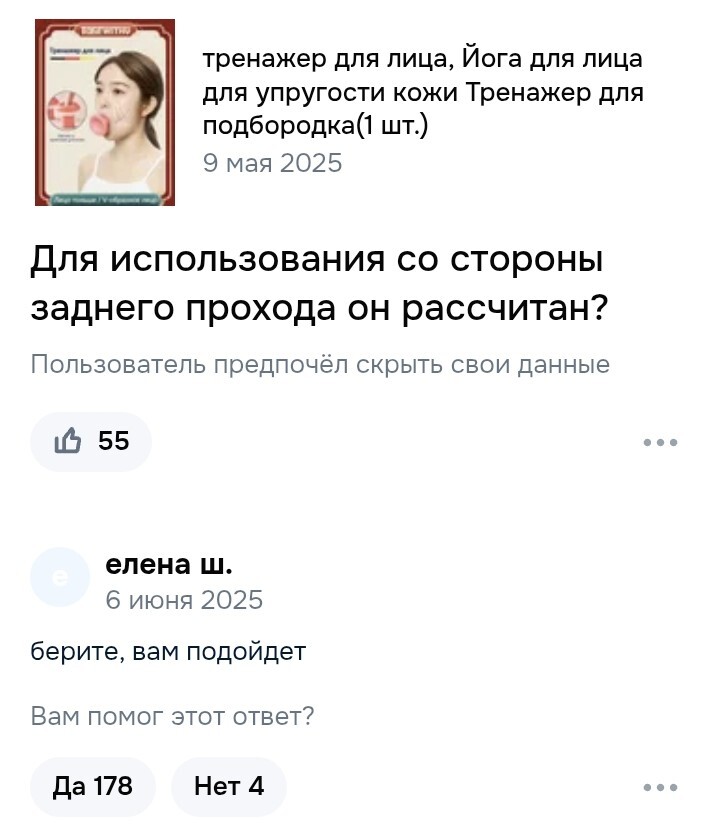The image size is (720, 829).
Task: Open the overflow menu for елена ш.'s answer
Action: point(660,788)
